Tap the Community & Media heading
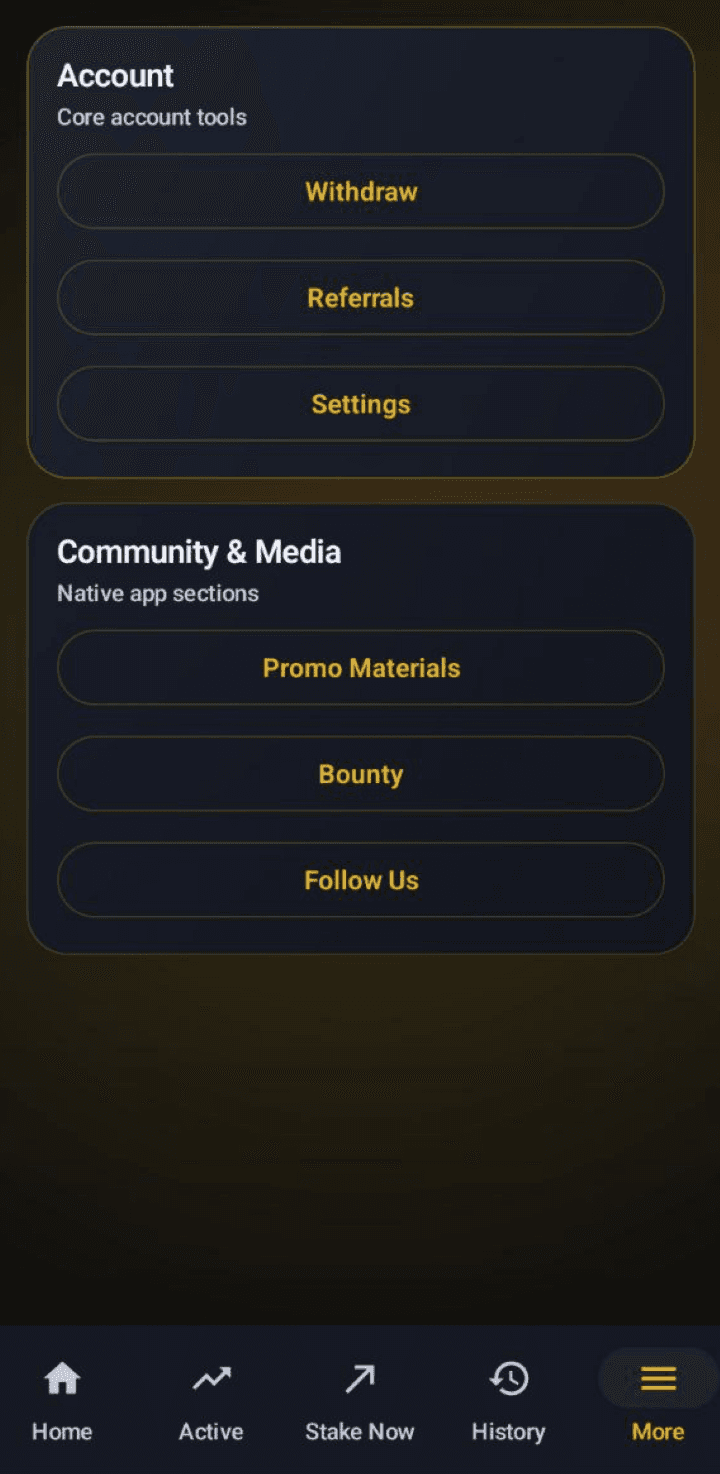The height and width of the screenshot is (1474, 720). (200, 551)
